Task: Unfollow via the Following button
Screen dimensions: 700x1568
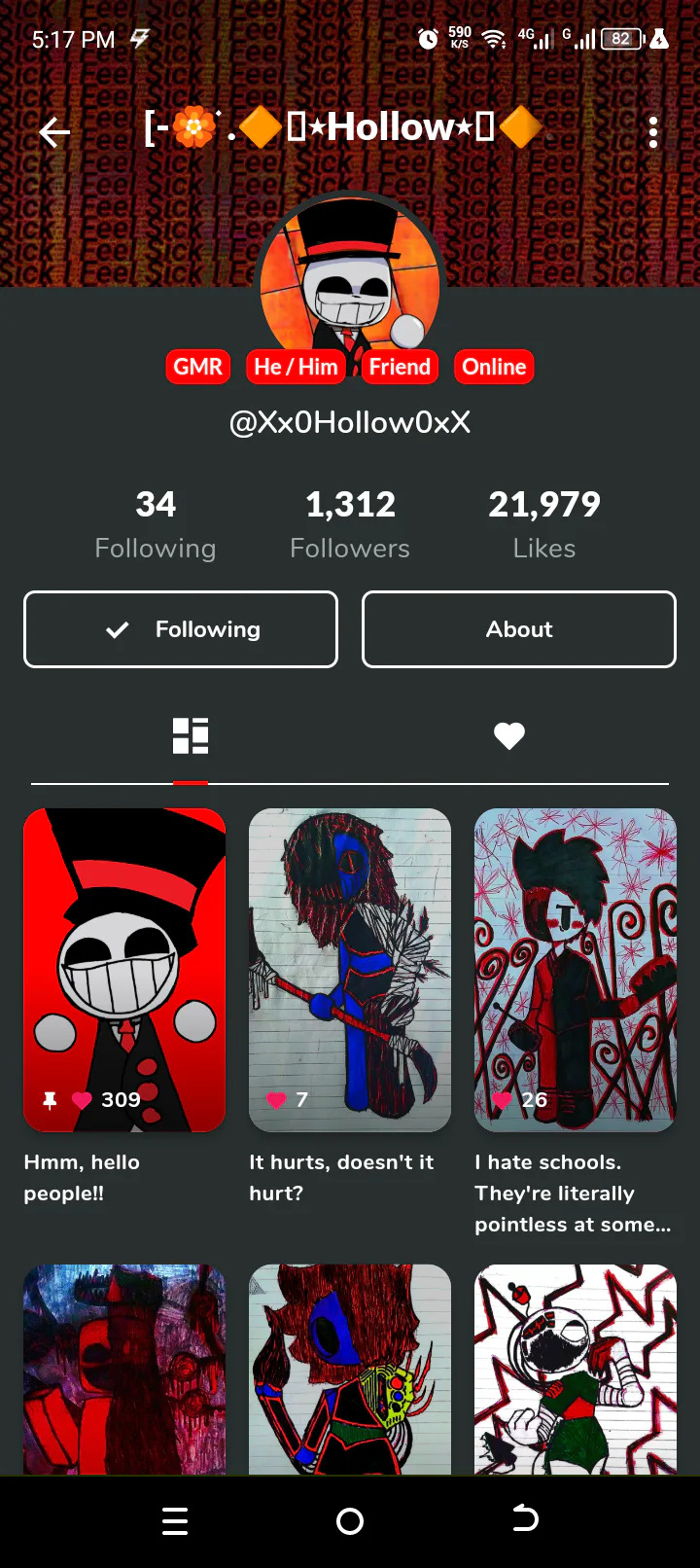Action: coord(181,629)
